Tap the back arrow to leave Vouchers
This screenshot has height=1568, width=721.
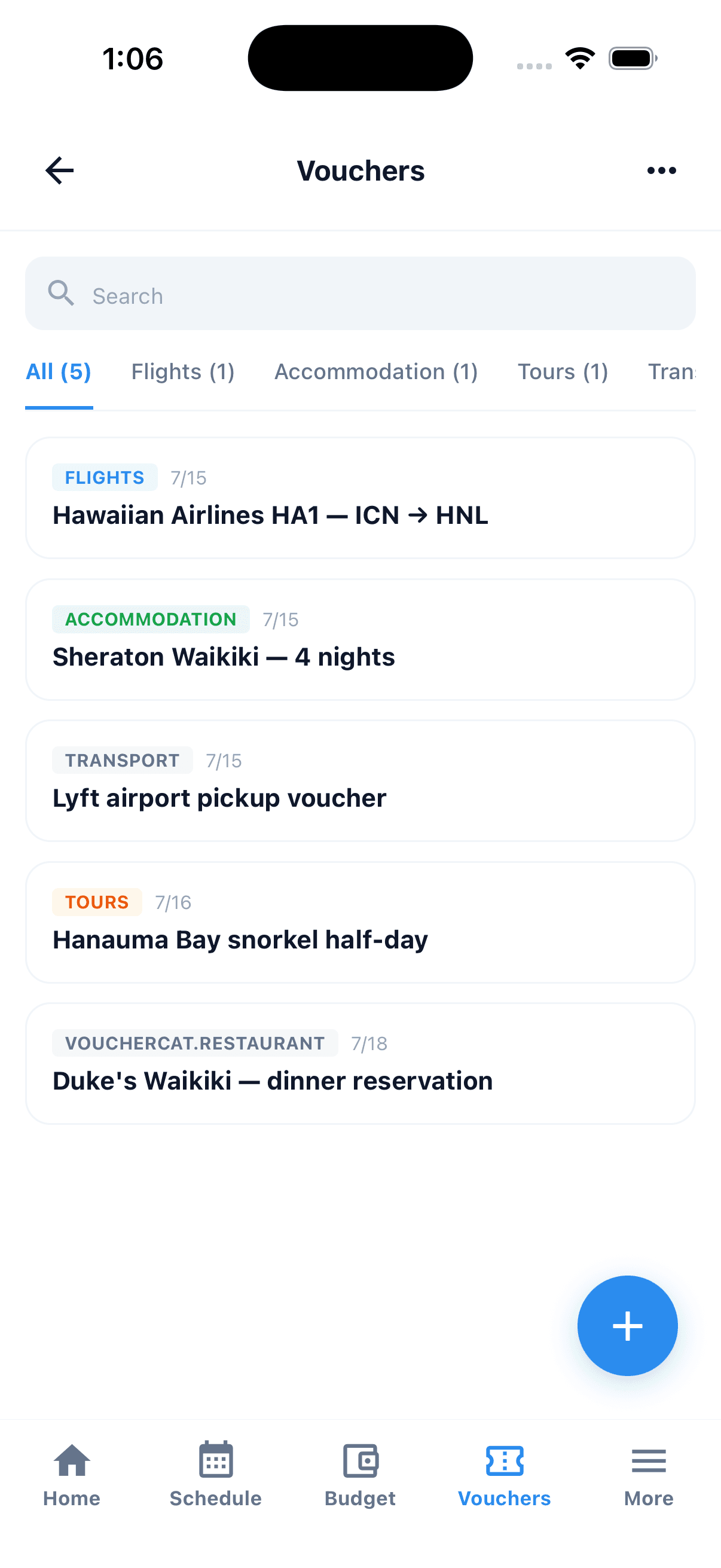tap(59, 170)
